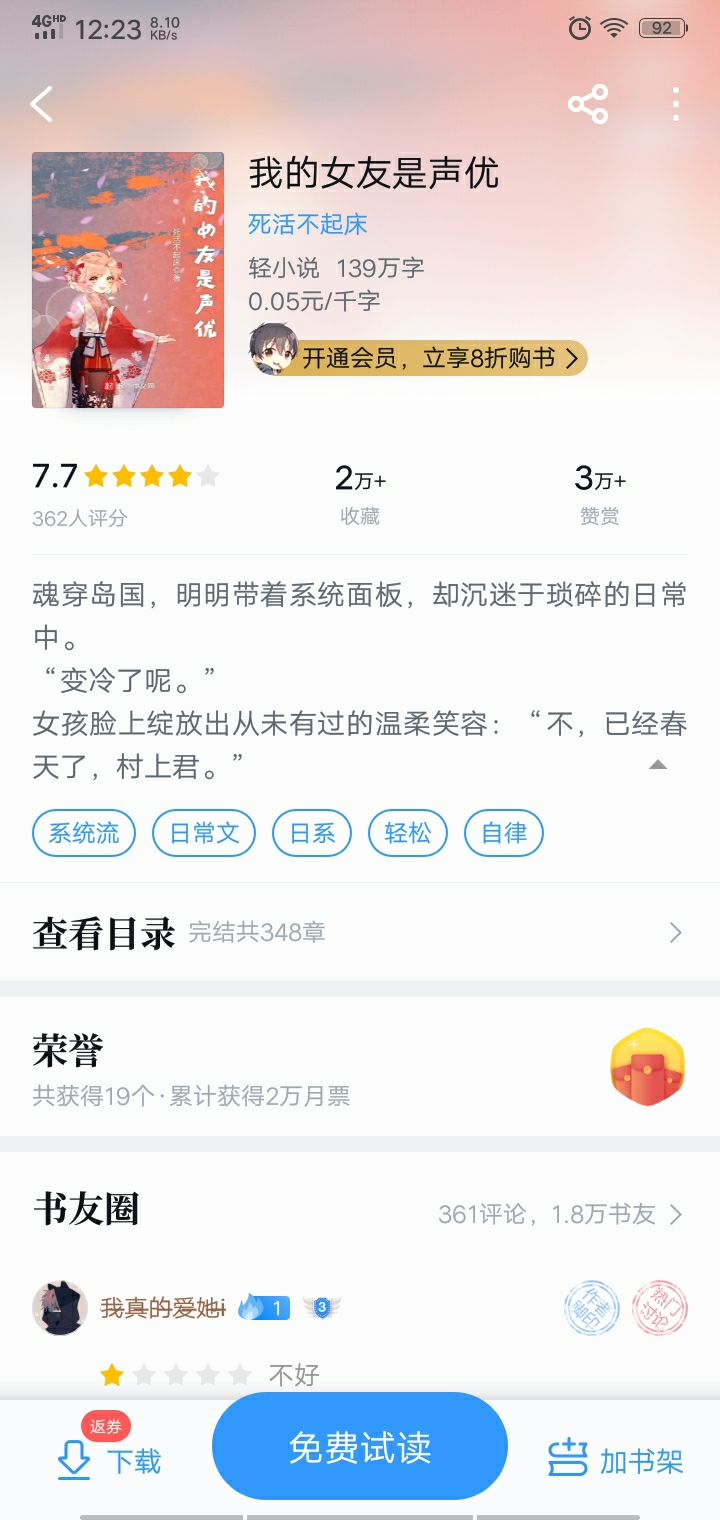Viewport: 720px width, 1520px height.
Task: Open the 荣誉 honors section
Action: (x=360, y=1068)
